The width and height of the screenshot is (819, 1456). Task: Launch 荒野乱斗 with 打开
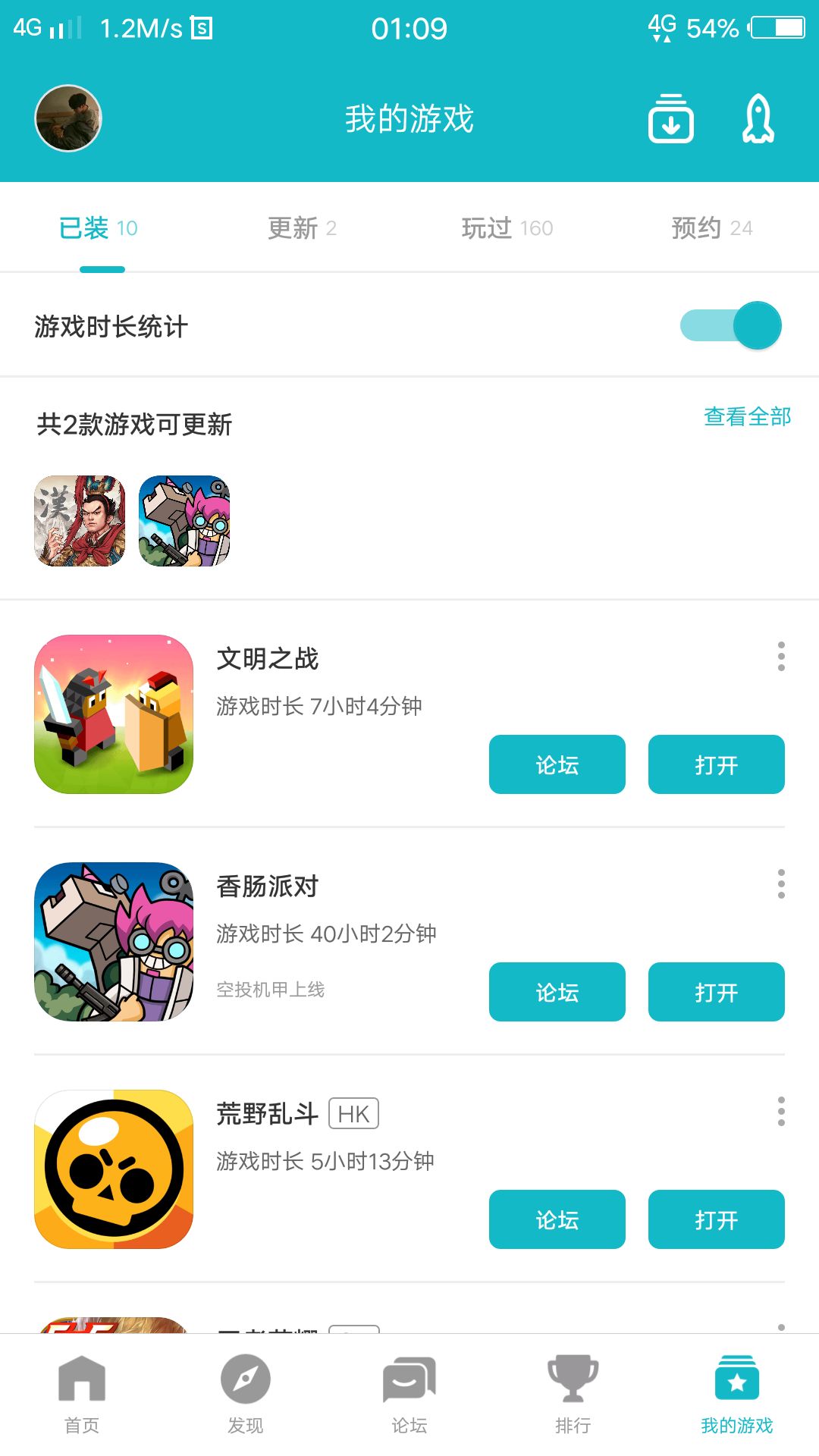[716, 1219]
